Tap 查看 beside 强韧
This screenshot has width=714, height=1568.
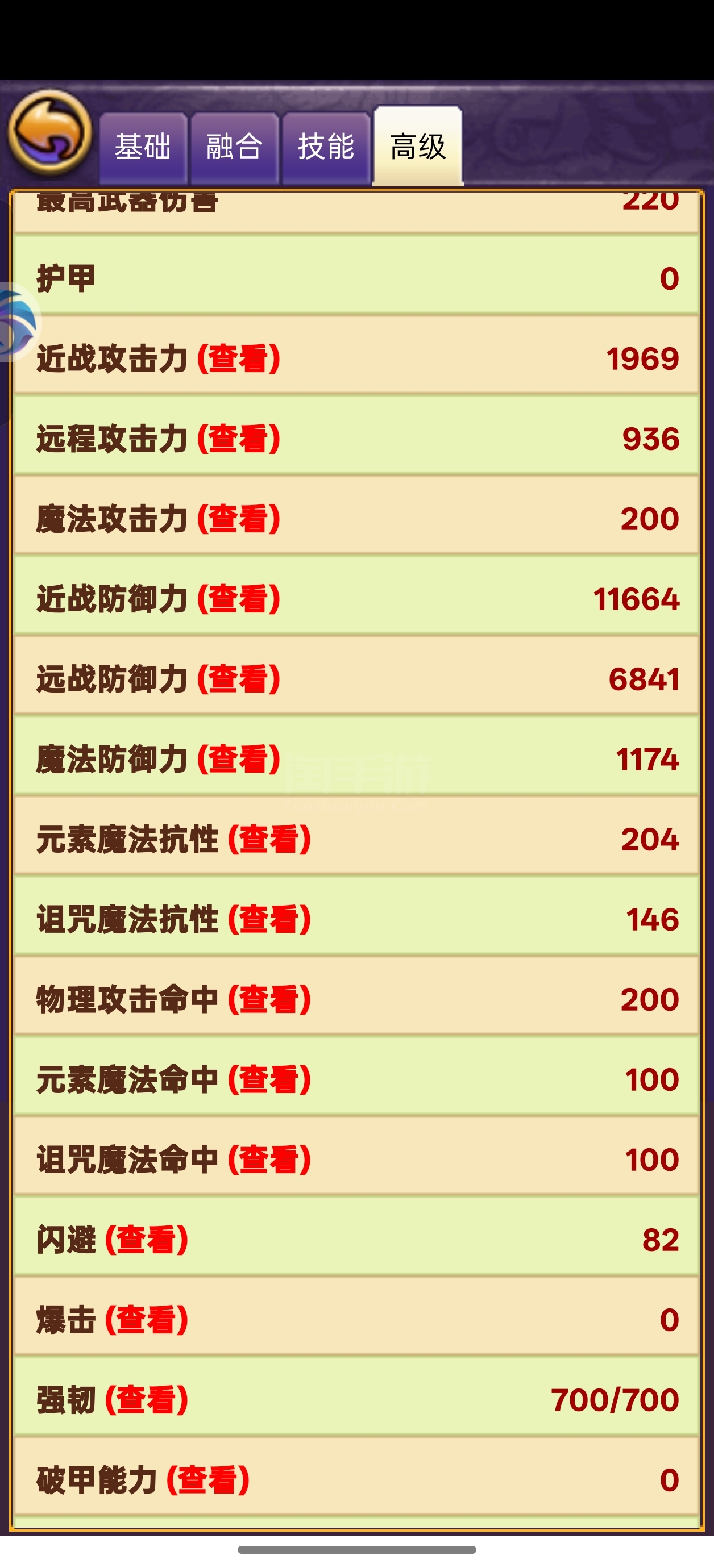click(x=147, y=1400)
